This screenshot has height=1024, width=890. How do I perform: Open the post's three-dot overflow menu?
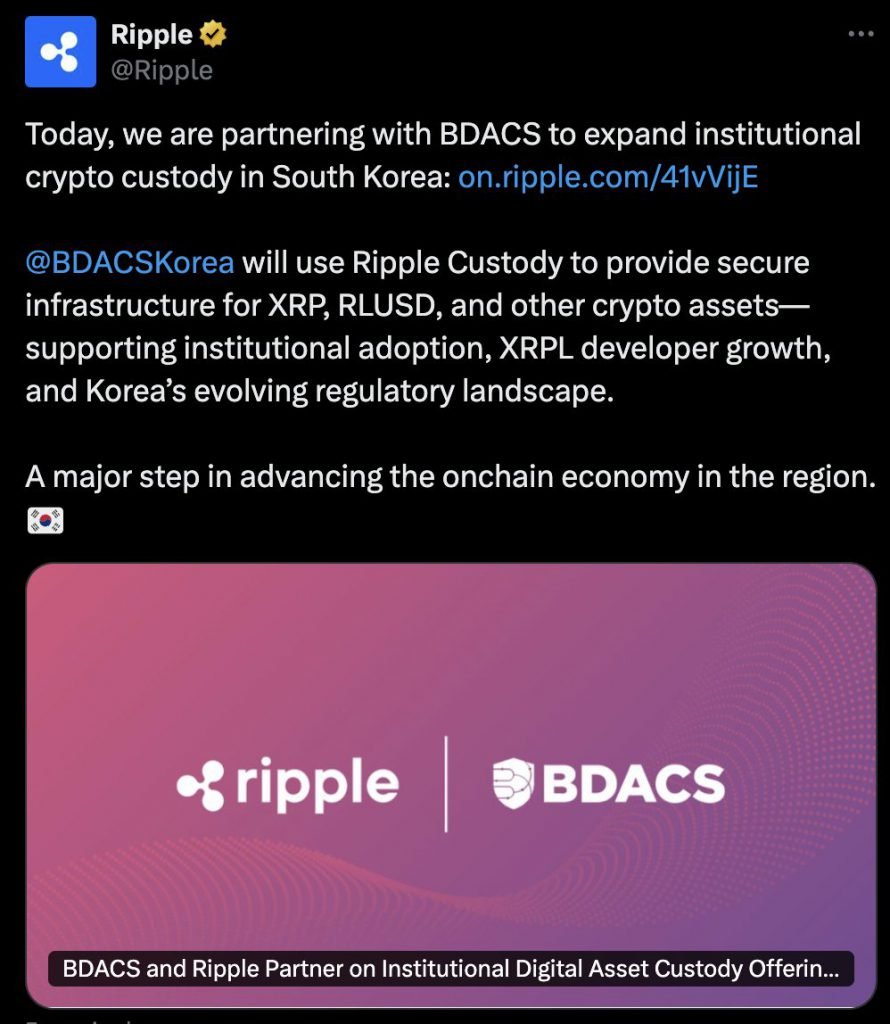pyautogui.click(x=860, y=34)
